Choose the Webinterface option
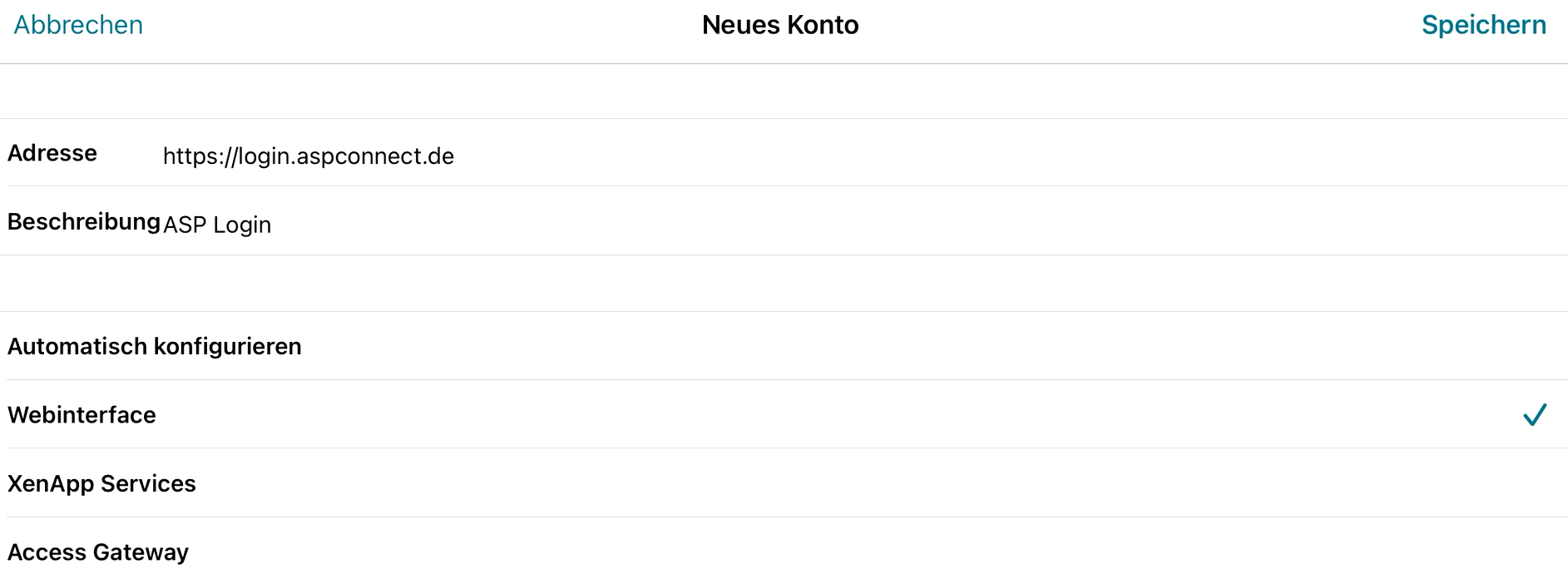 tap(82, 414)
